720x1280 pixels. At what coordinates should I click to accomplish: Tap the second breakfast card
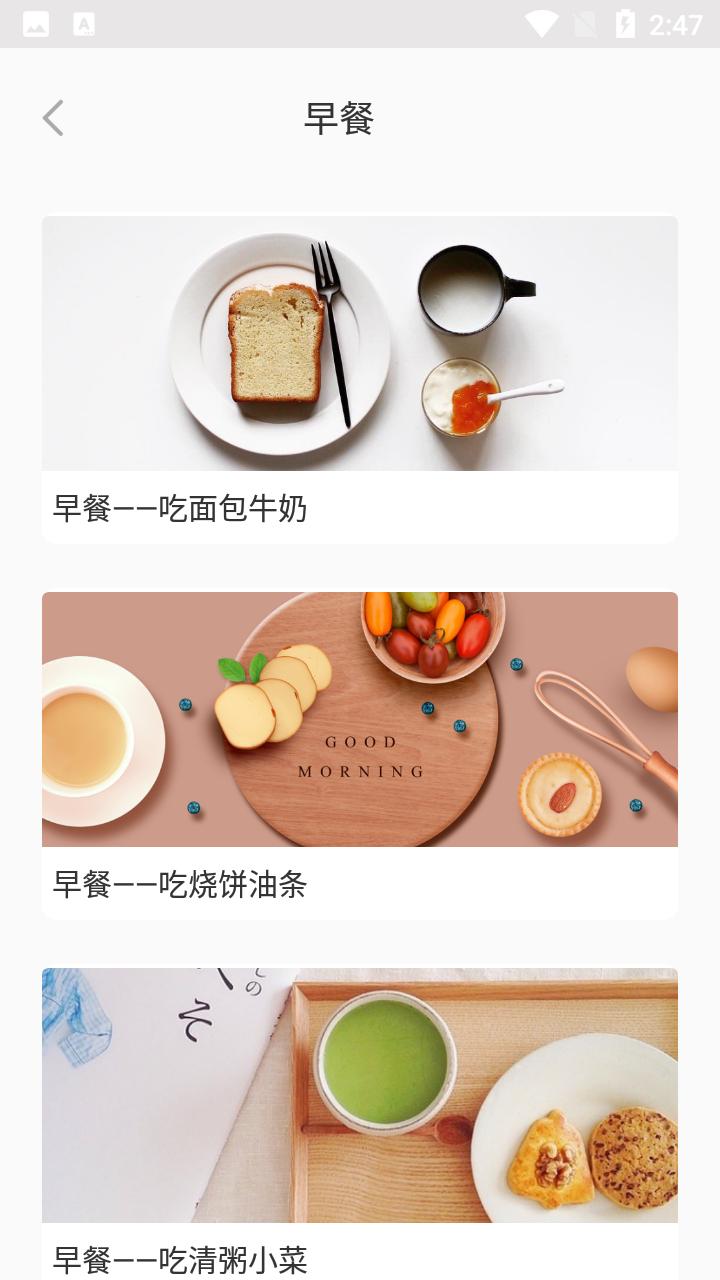(x=360, y=753)
